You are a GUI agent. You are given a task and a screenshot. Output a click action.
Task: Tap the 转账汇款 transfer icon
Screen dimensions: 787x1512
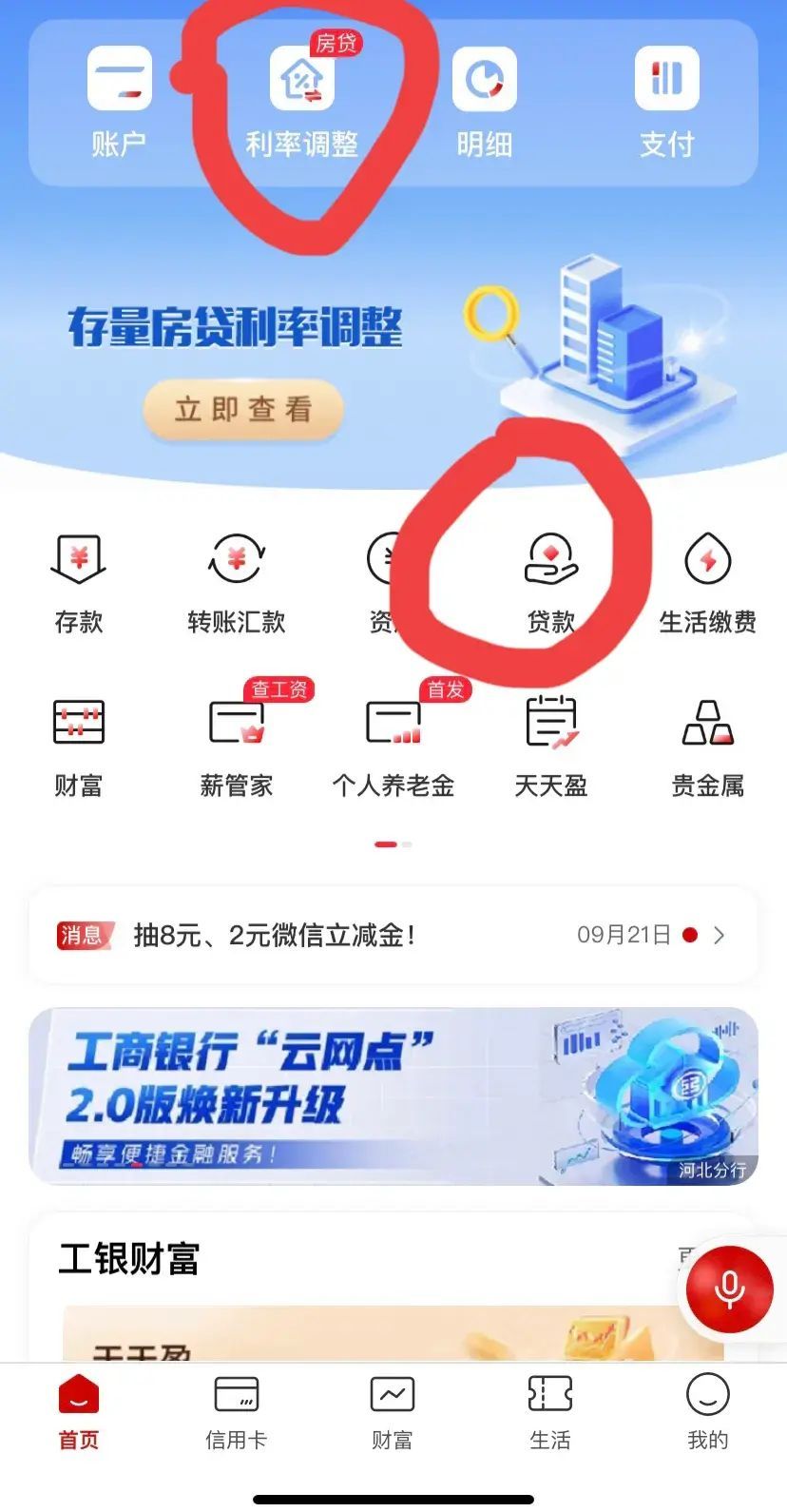(236, 580)
